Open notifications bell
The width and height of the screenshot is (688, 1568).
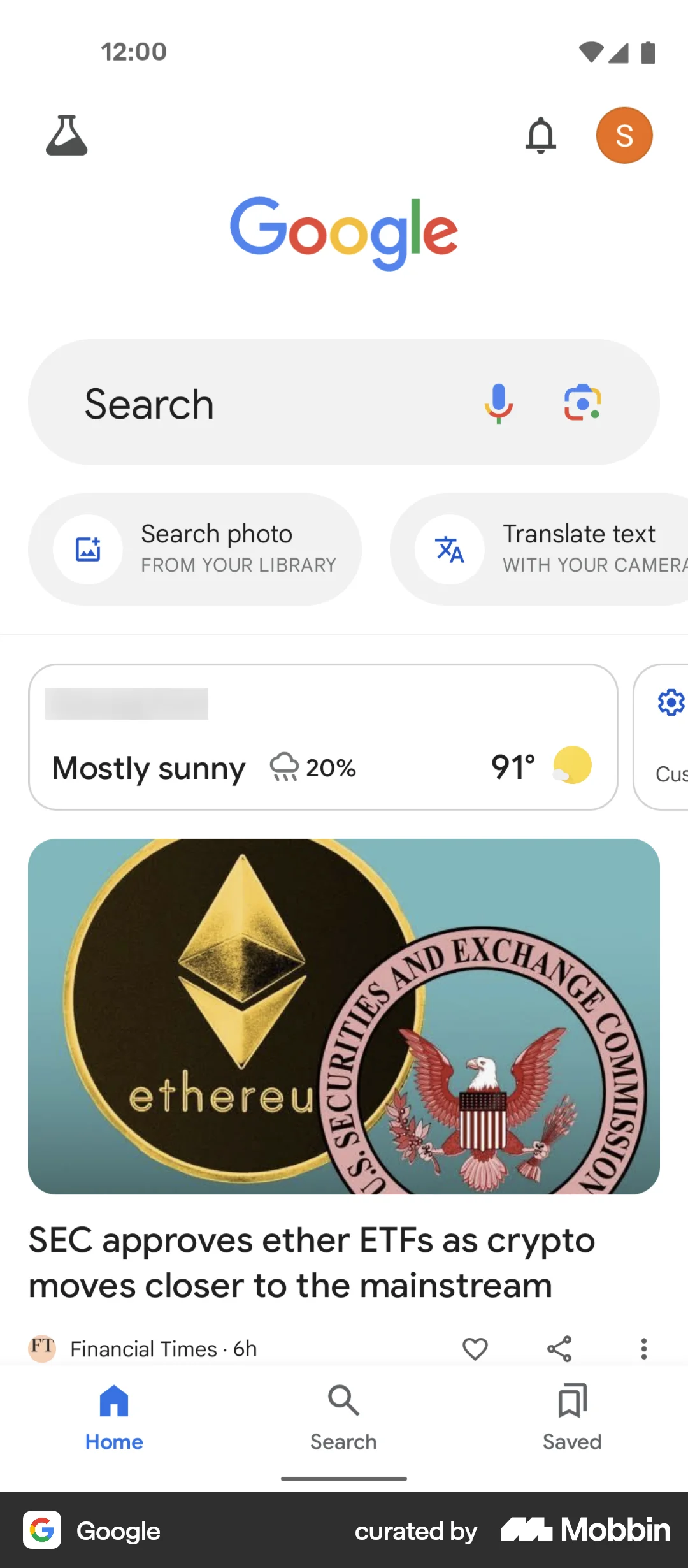tap(541, 136)
